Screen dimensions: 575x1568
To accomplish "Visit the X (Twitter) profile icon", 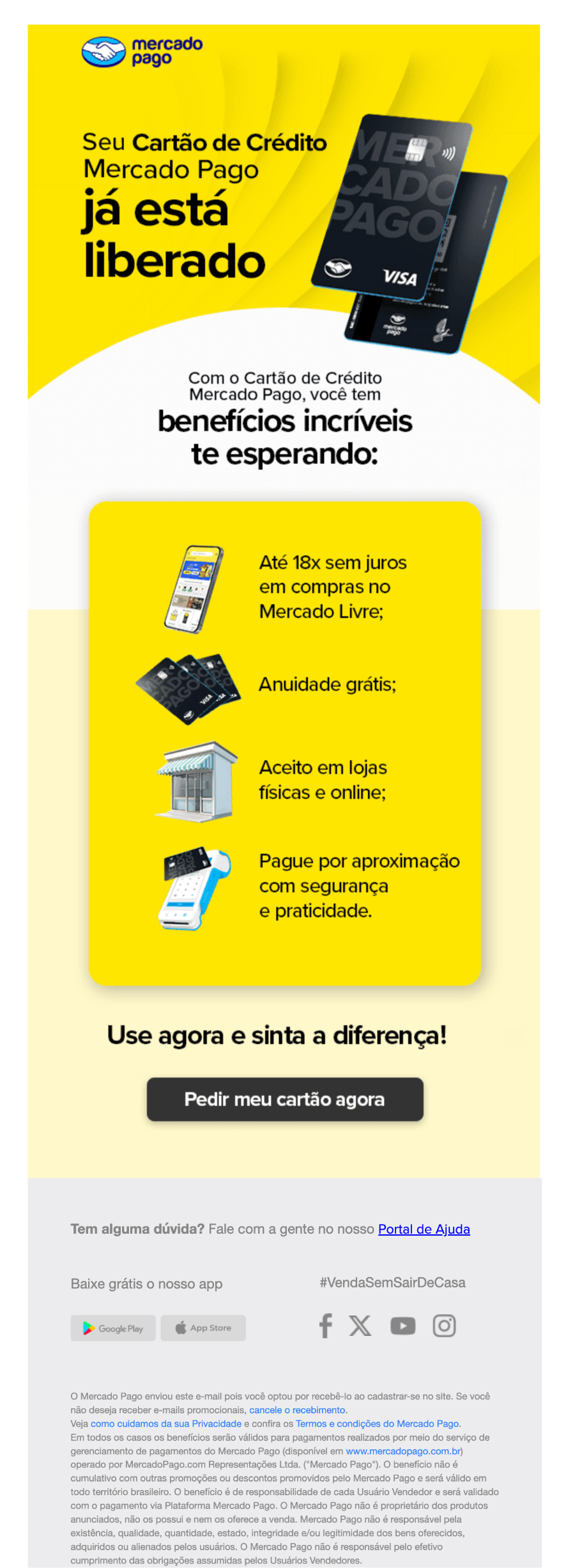I will [360, 1326].
